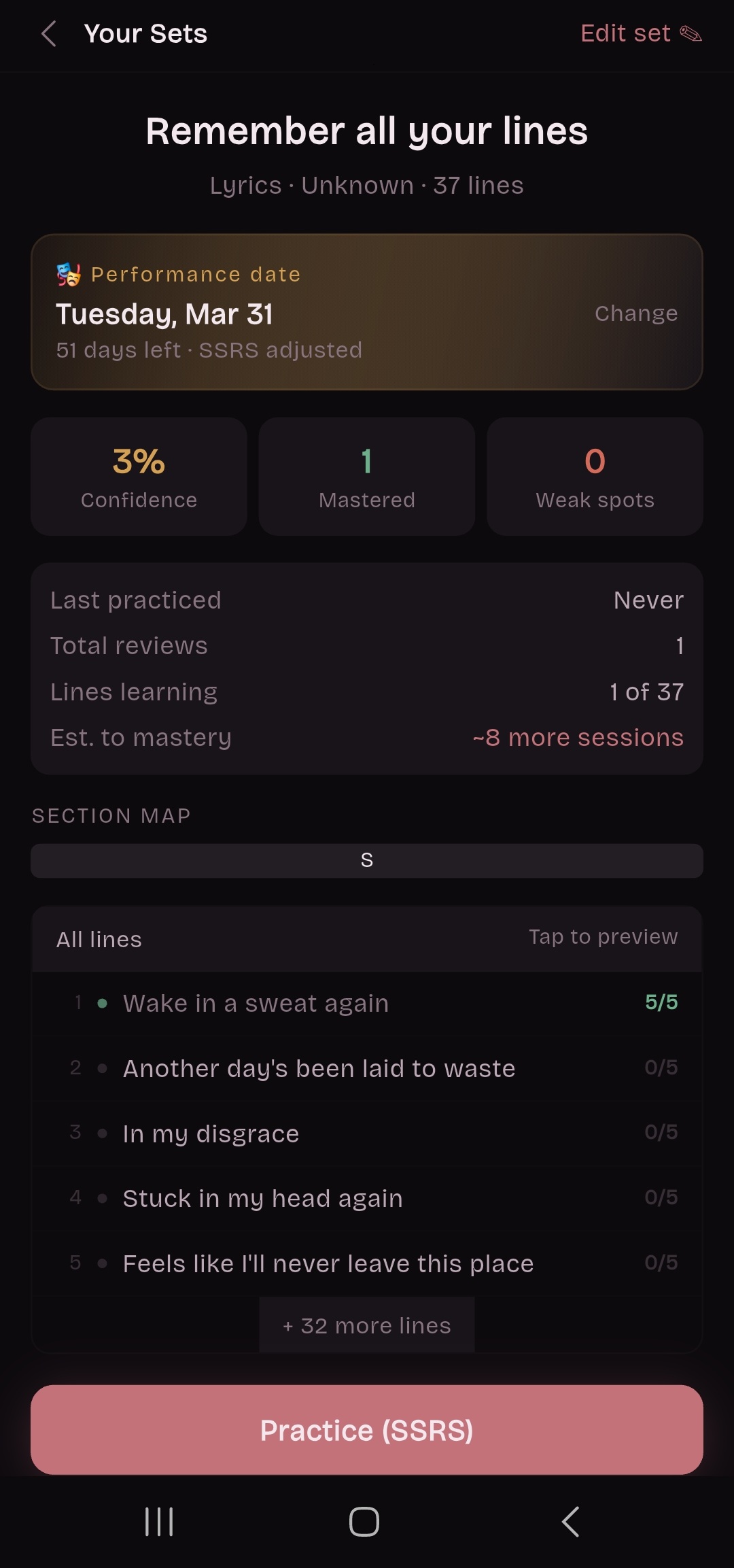Select the 3% Confidence stat card
Viewport: 734px width, 1568px height.
(138, 476)
